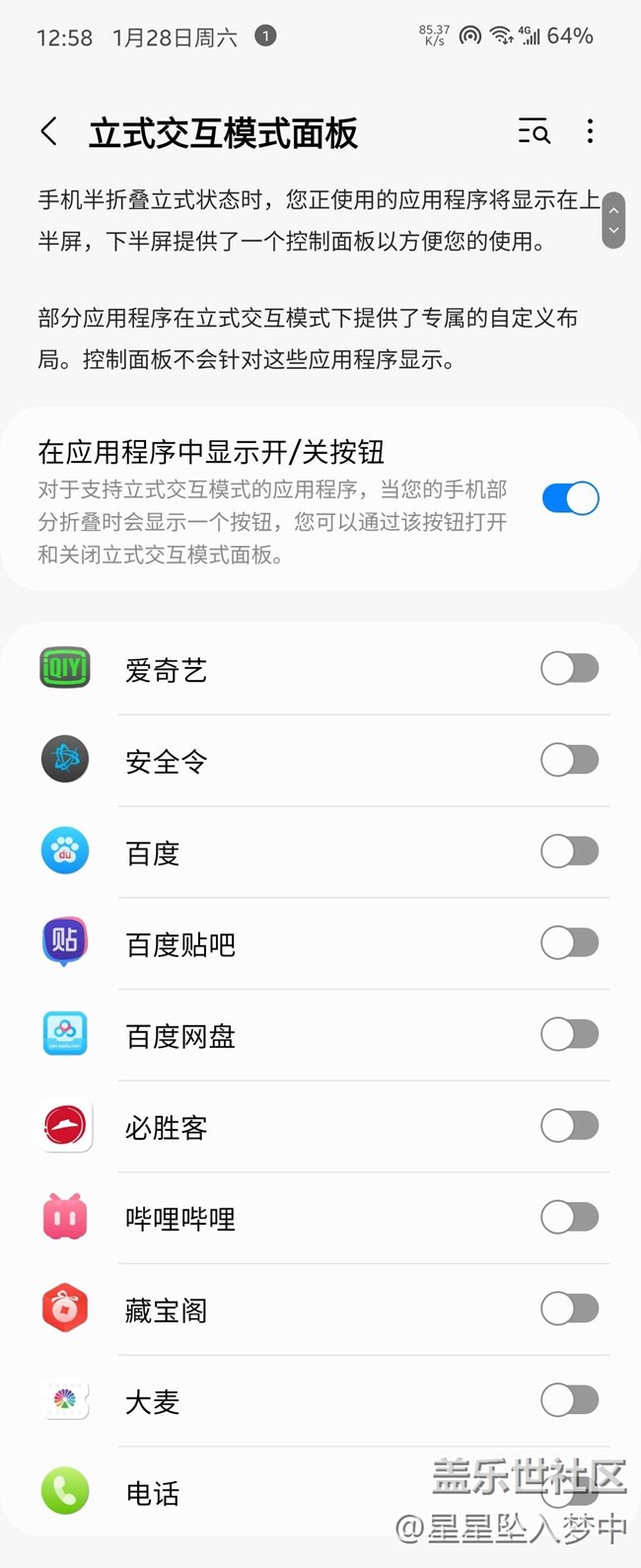Image resolution: width=641 pixels, height=1568 pixels.
Task: Go back from 立式交互模式面板
Action: [x=48, y=131]
